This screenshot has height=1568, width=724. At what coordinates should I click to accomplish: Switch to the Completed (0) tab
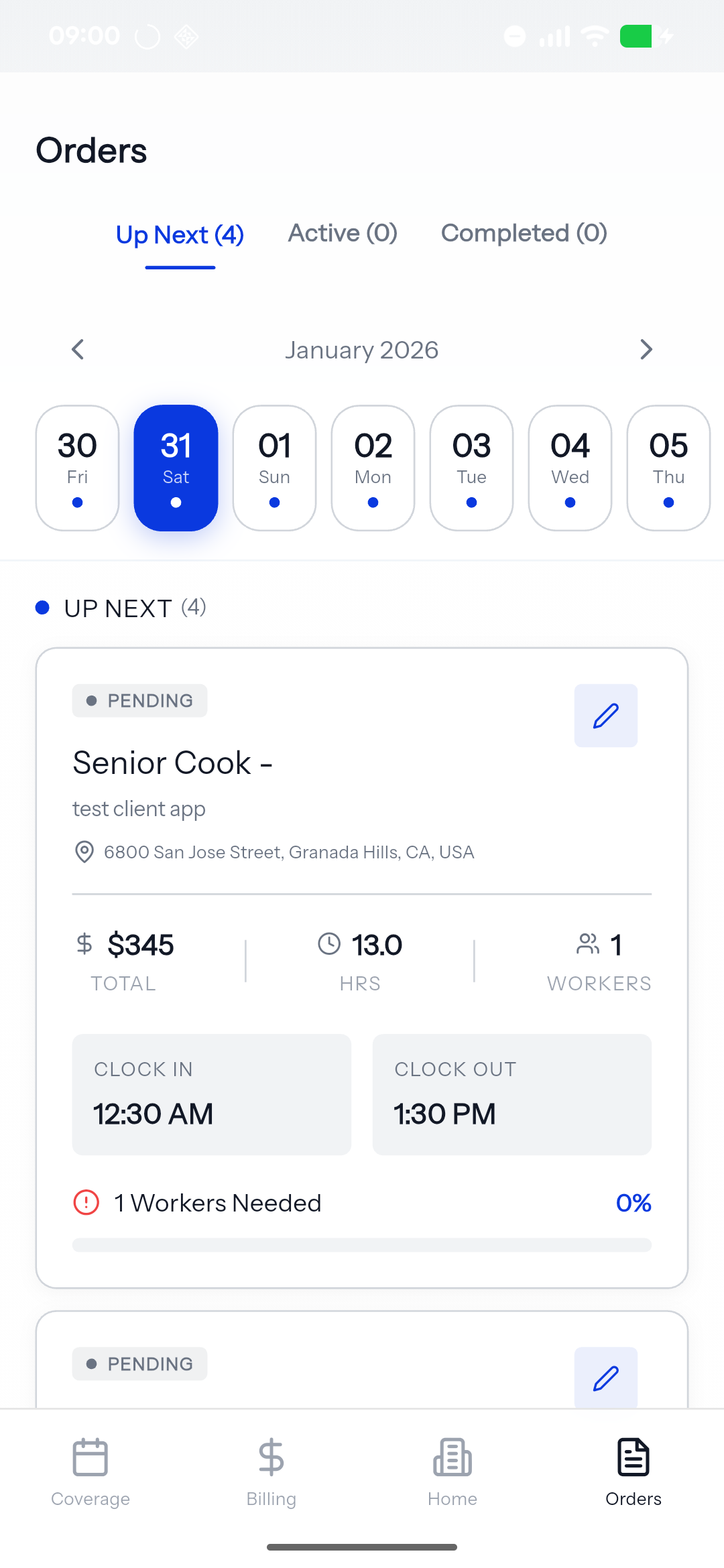coord(524,233)
